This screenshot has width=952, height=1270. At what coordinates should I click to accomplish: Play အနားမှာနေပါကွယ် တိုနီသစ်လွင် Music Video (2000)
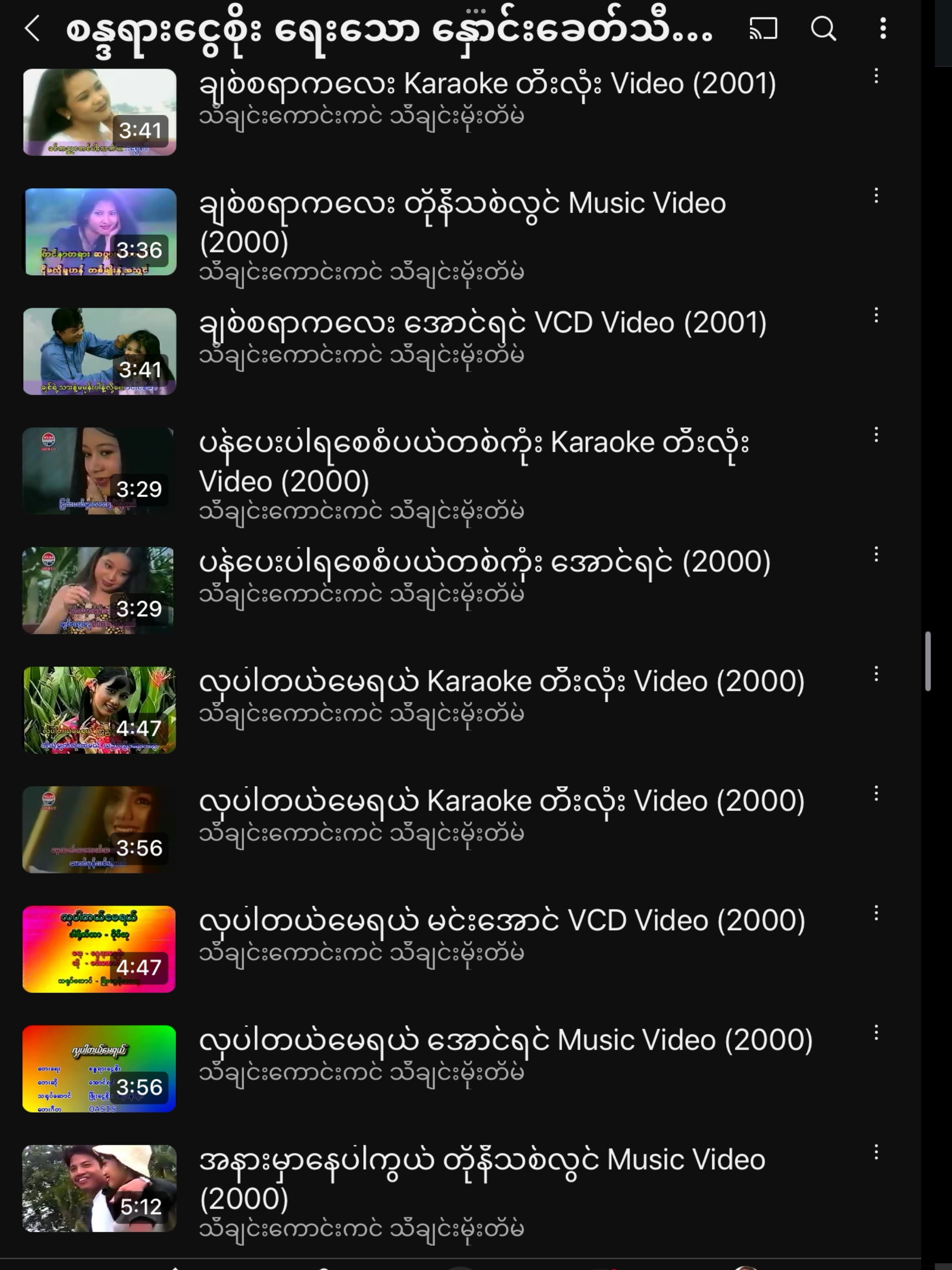99,1188
